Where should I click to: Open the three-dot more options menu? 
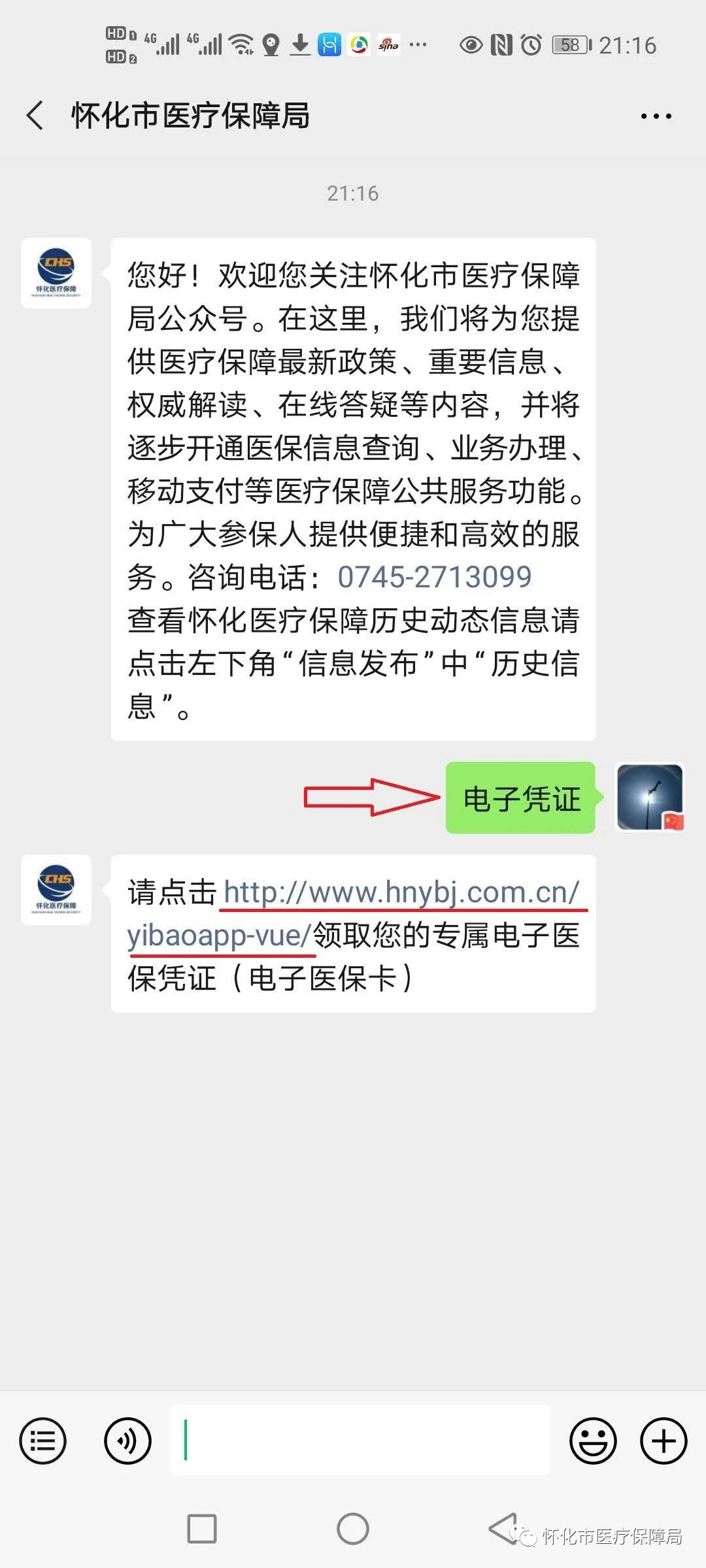point(656,116)
